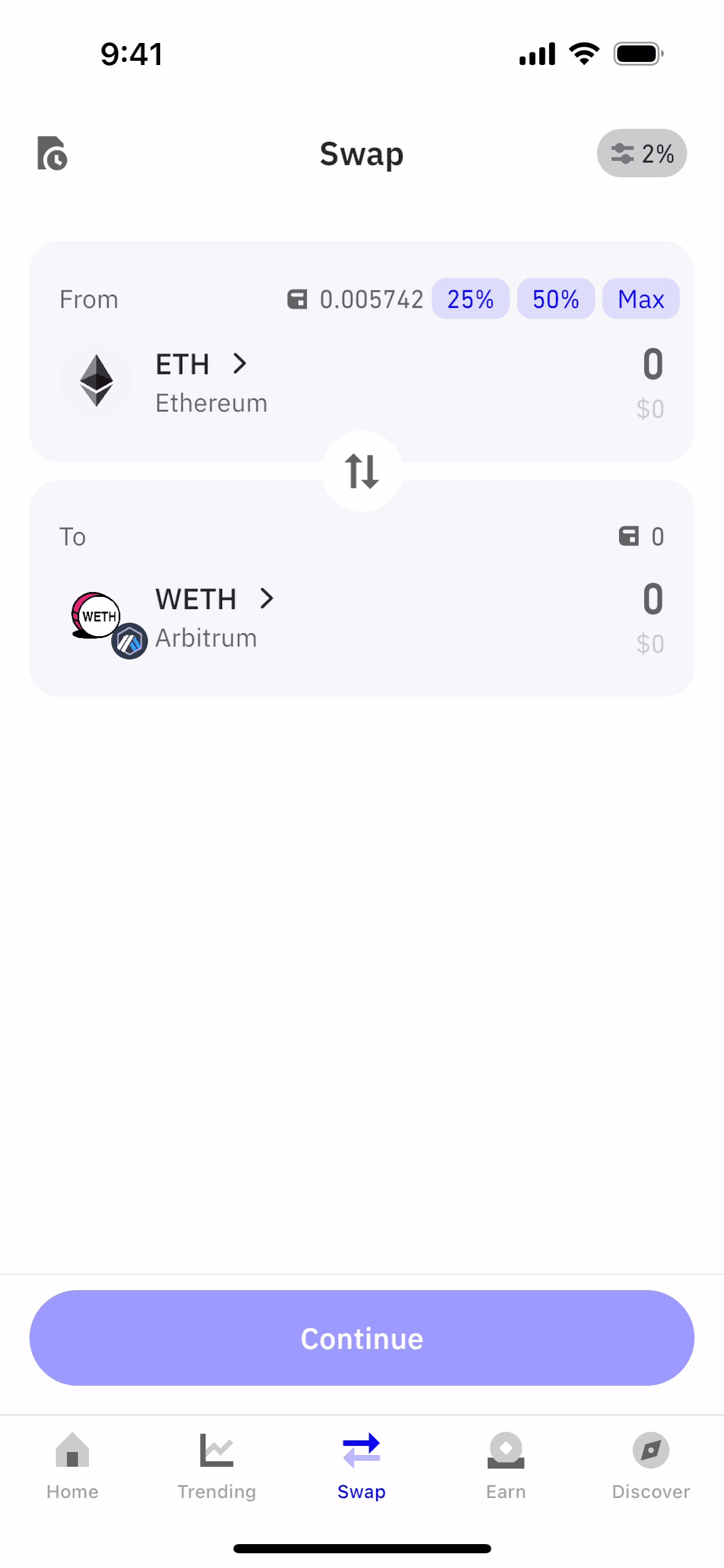
Task: Select the 25% amount chip
Action: [470, 299]
